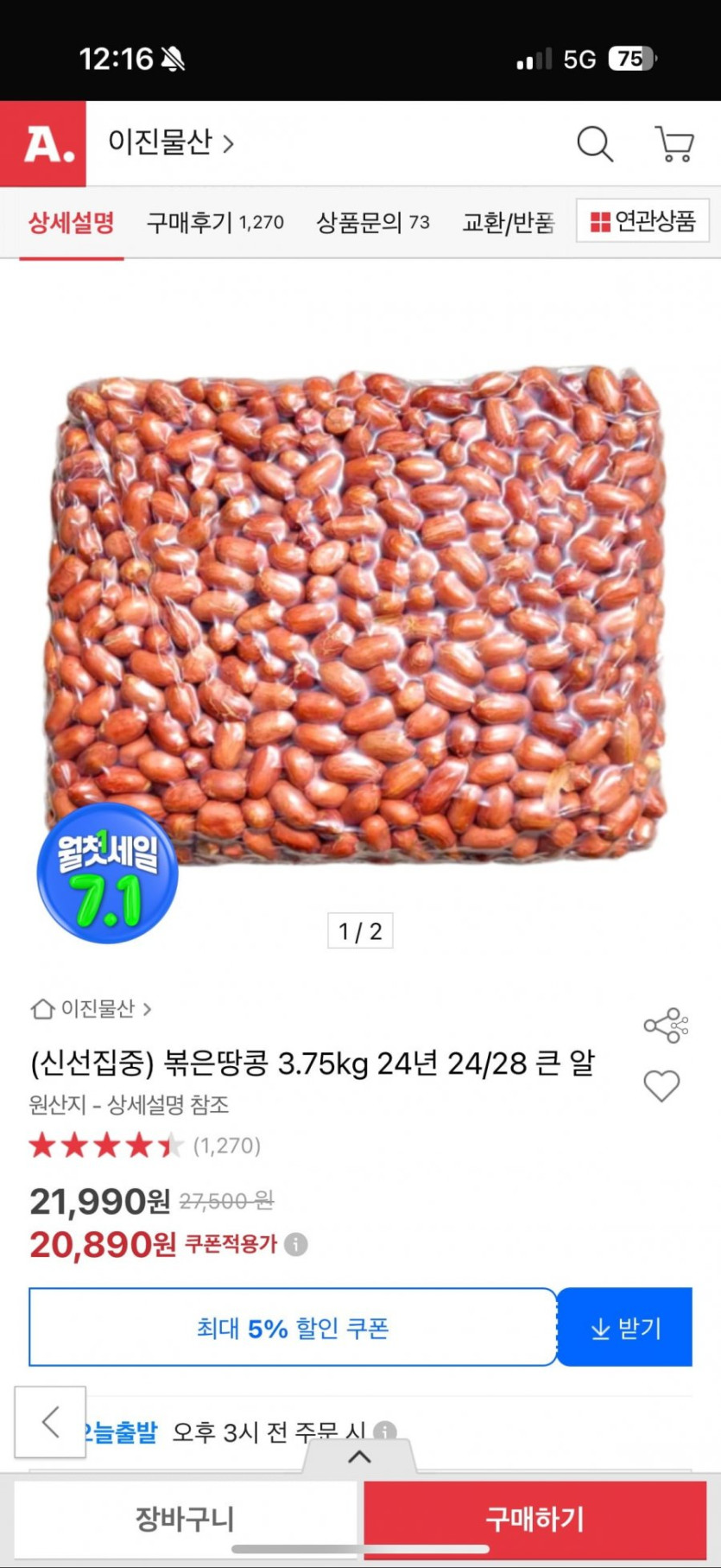The width and height of the screenshot is (721, 1568).
Task: Download the 5% discount coupon with 받기
Action: click(625, 1328)
